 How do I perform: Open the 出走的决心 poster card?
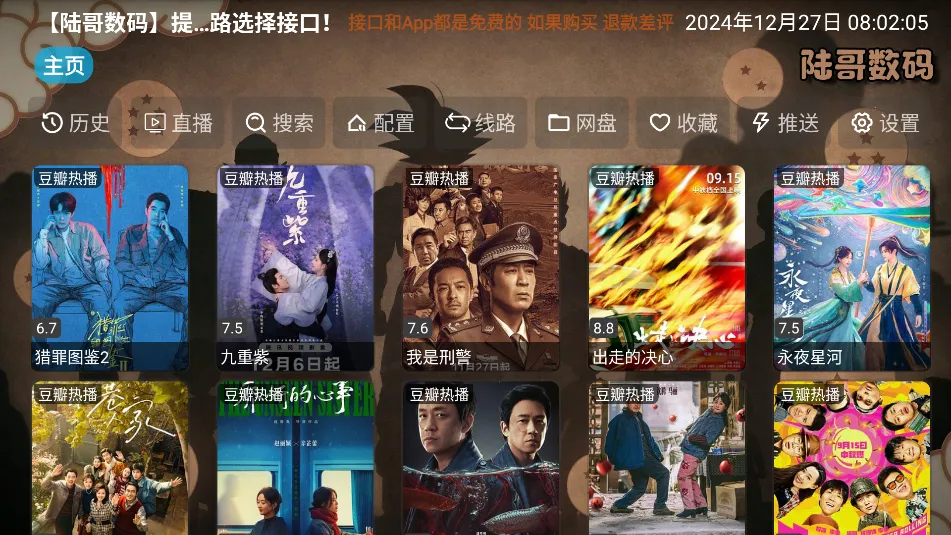[667, 267]
